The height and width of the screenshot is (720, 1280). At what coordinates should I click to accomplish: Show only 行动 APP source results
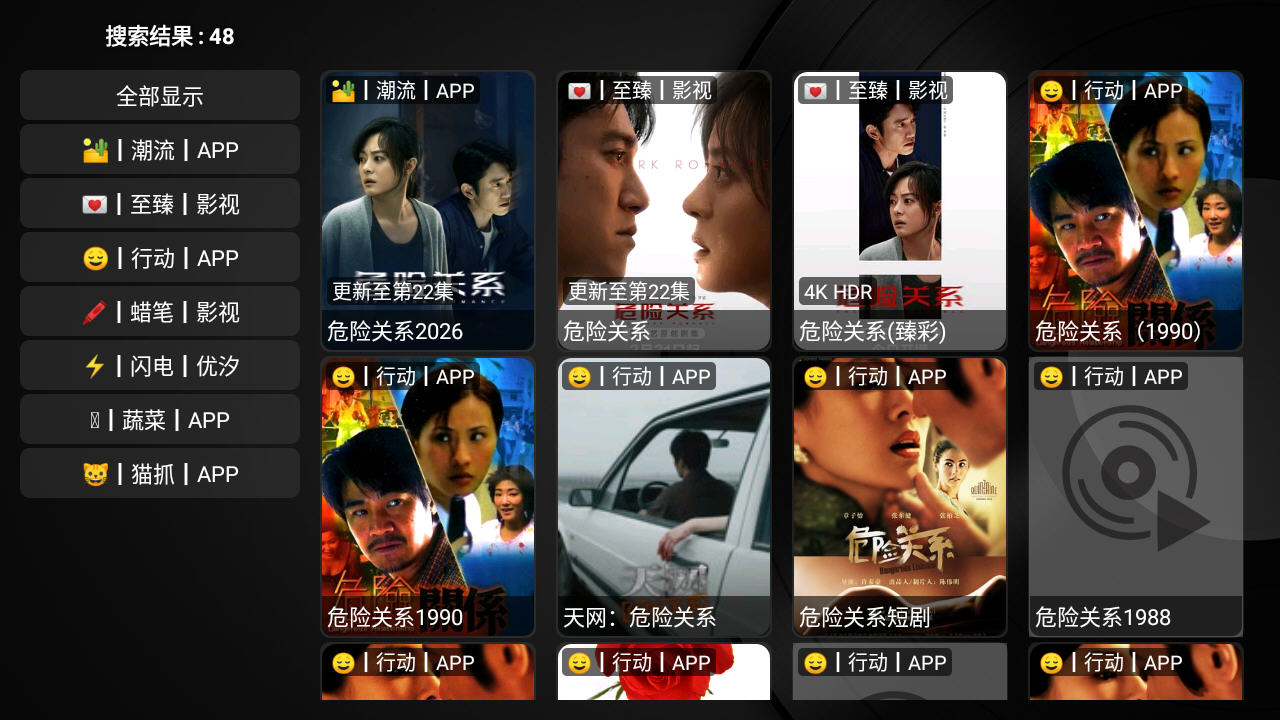coord(160,258)
